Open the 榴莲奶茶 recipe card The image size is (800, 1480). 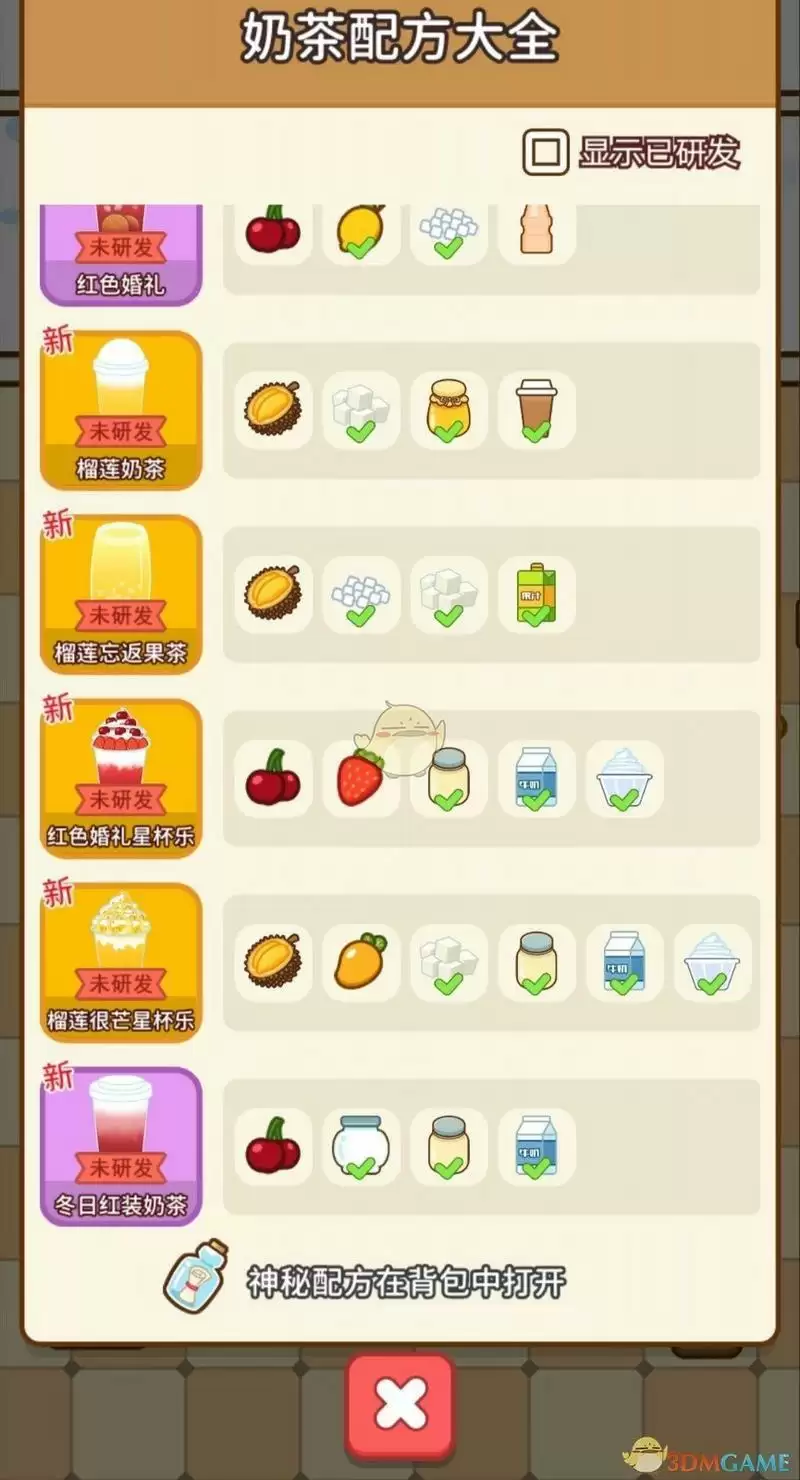(x=121, y=410)
